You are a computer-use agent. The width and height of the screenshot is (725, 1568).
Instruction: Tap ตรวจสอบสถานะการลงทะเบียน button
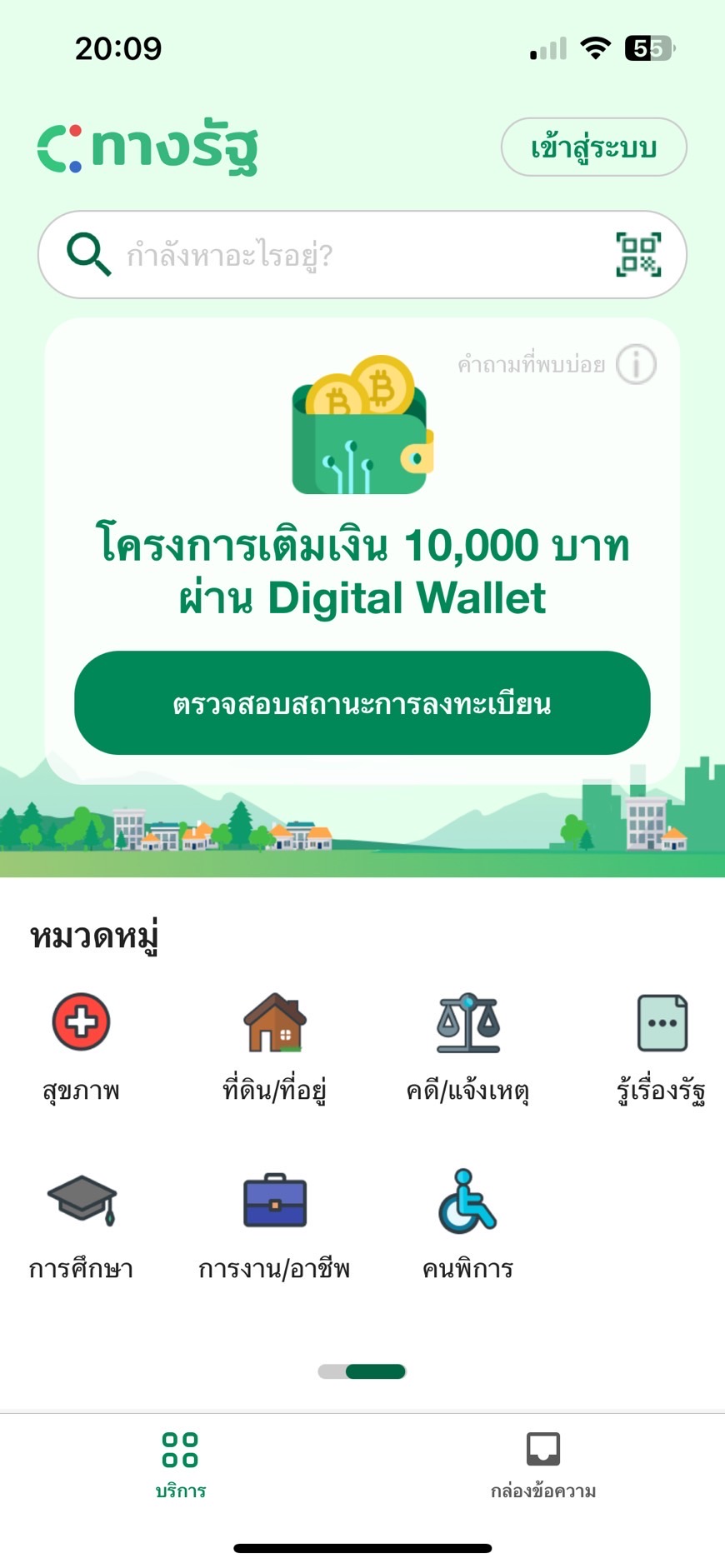[x=362, y=703]
